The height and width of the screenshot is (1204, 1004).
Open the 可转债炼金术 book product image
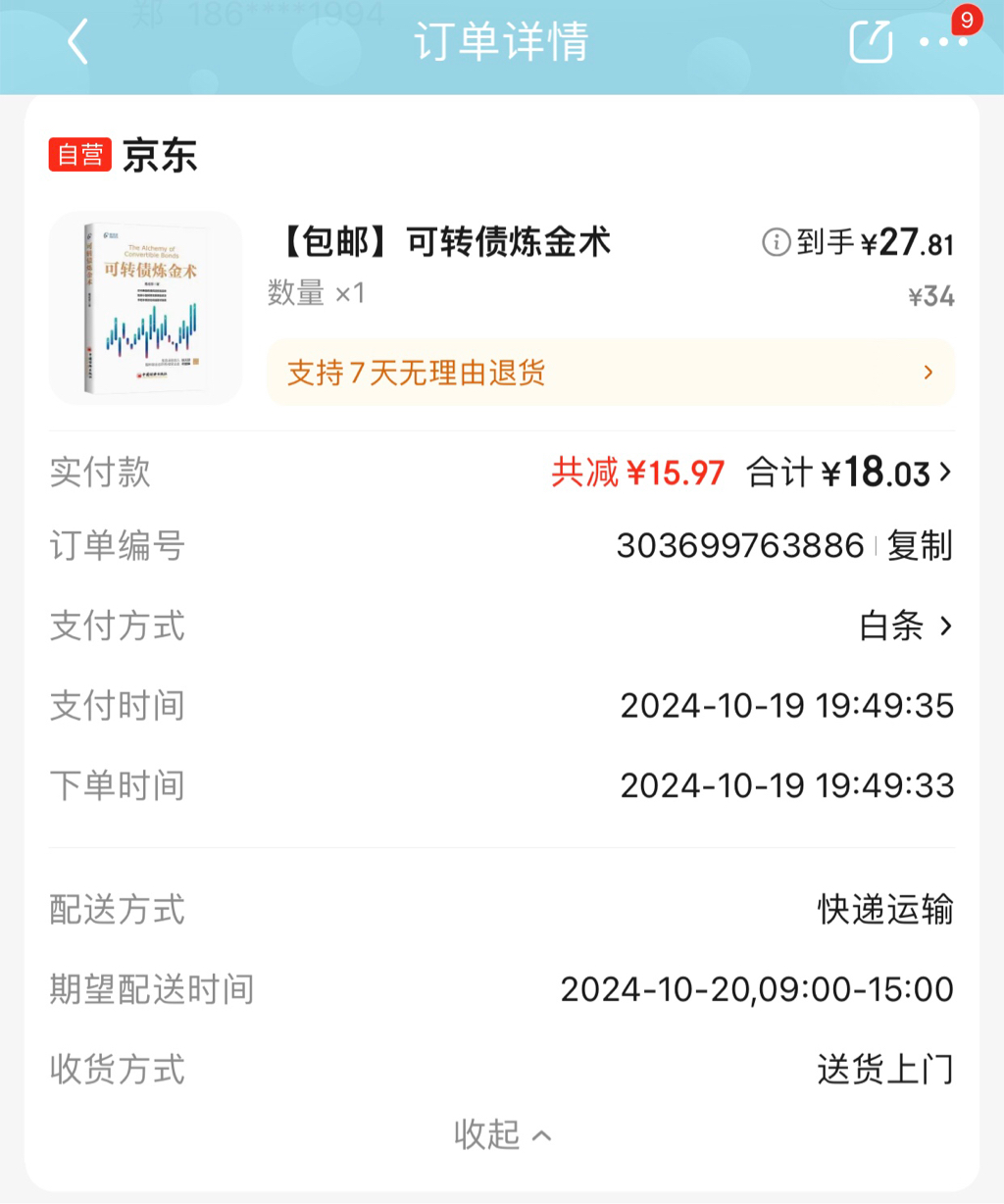click(145, 308)
